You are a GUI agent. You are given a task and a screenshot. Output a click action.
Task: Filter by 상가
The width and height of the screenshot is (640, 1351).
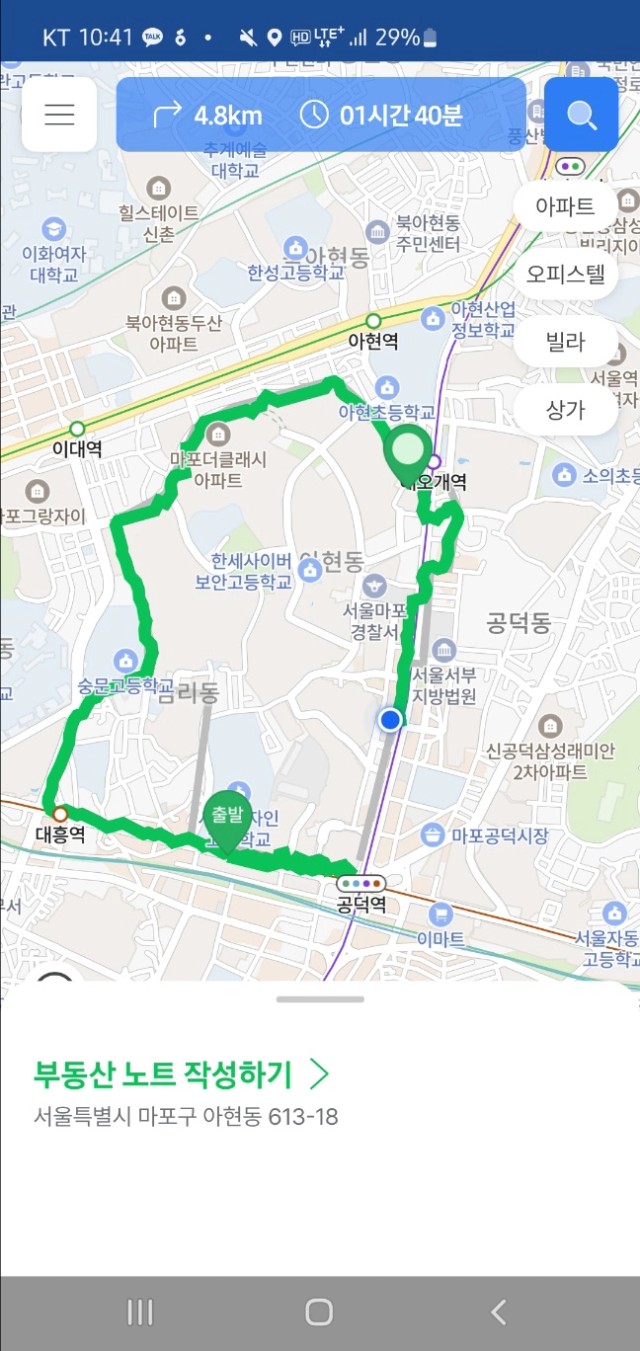[x=565, y=409]
